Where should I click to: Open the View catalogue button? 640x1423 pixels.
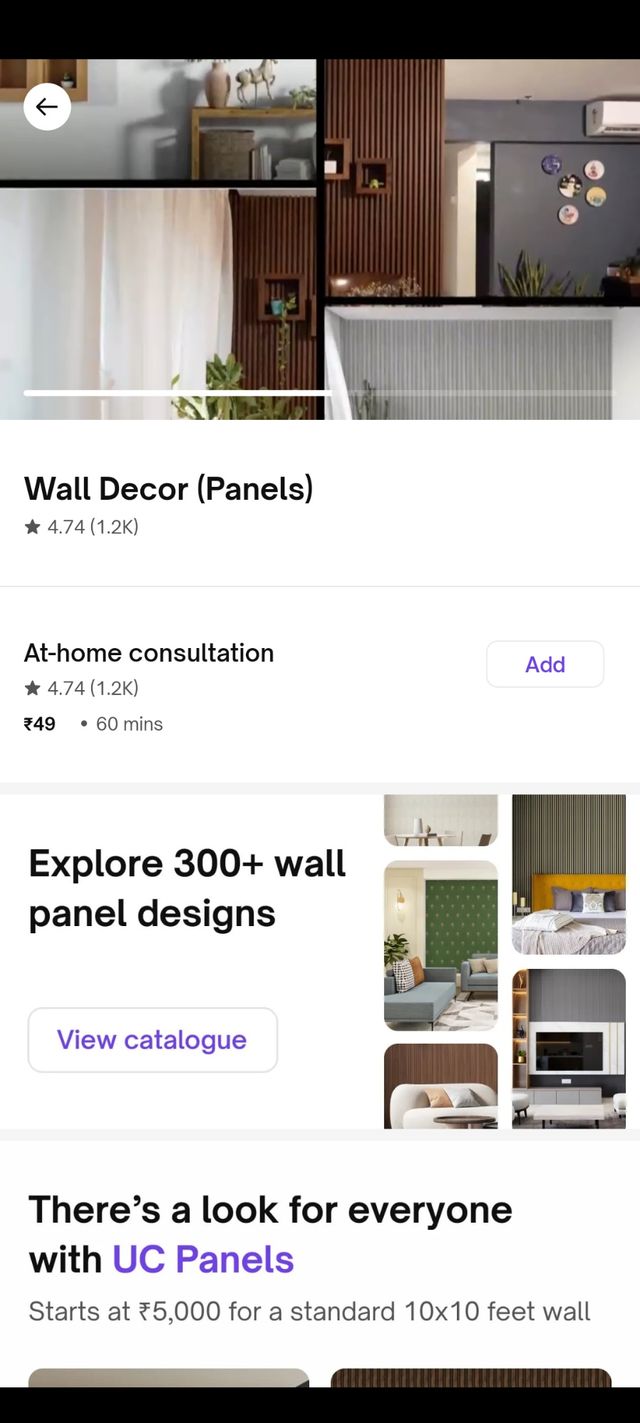pos(152,1040)
